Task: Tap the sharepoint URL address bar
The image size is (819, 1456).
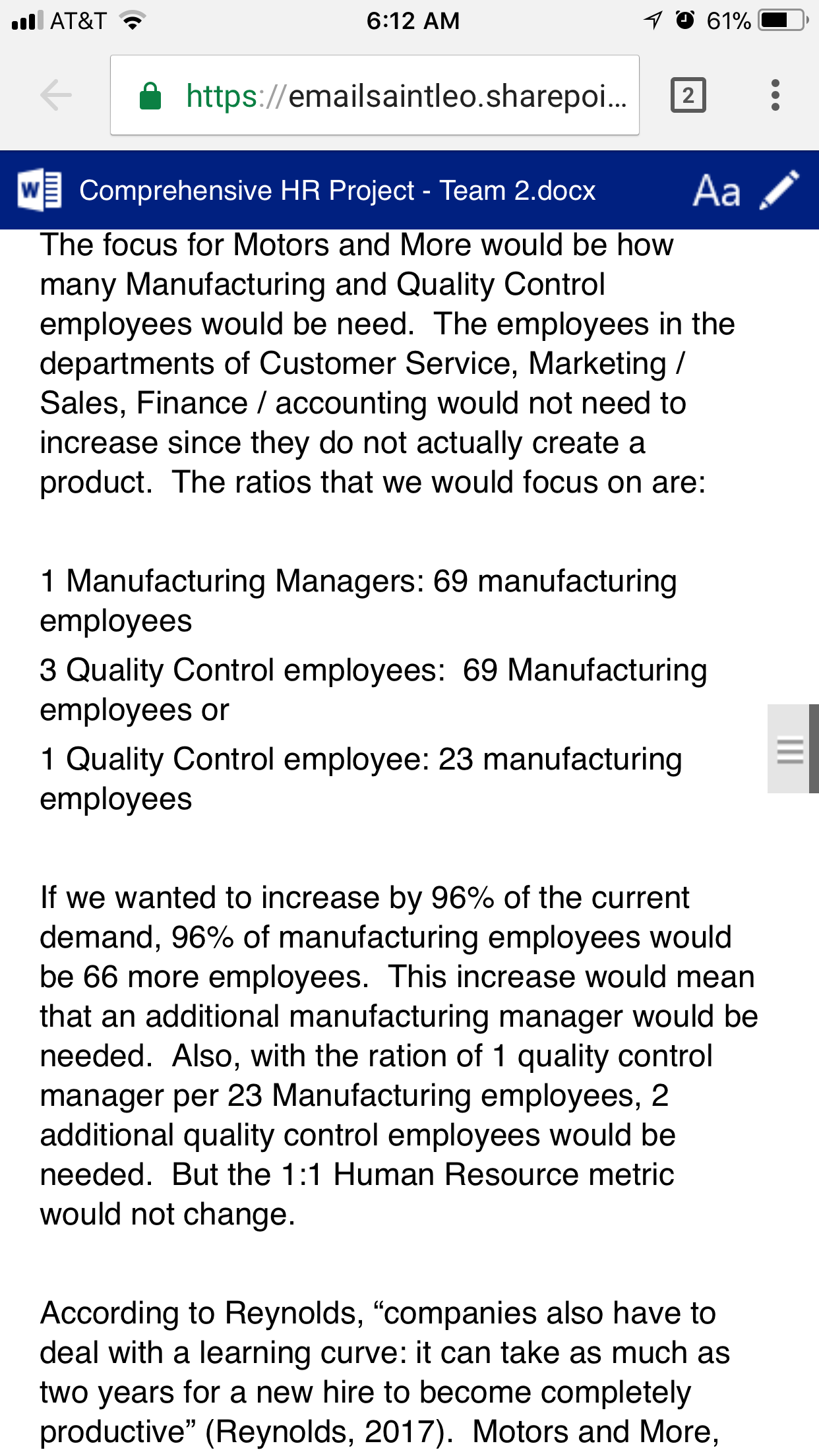Action: coord(375,96)
